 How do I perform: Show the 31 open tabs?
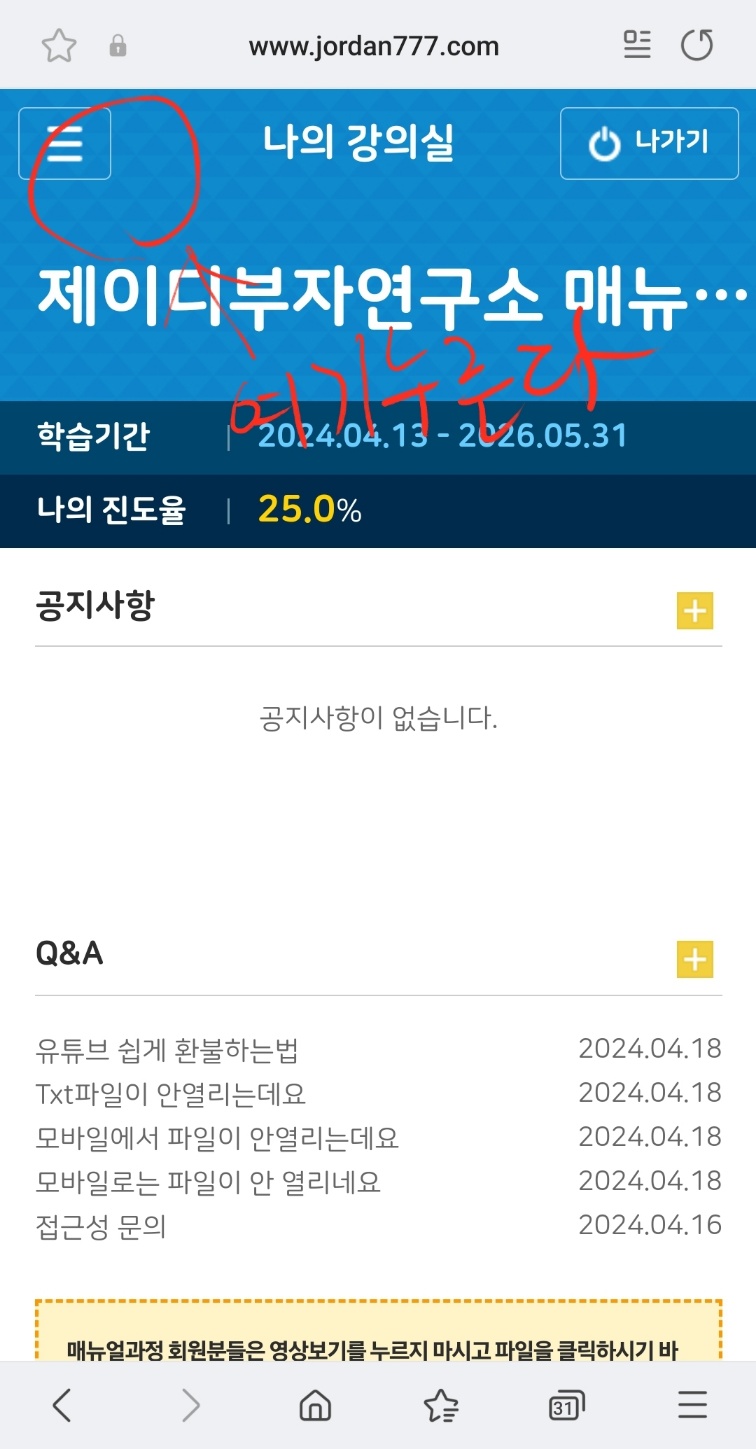[x=566, y=1406]
